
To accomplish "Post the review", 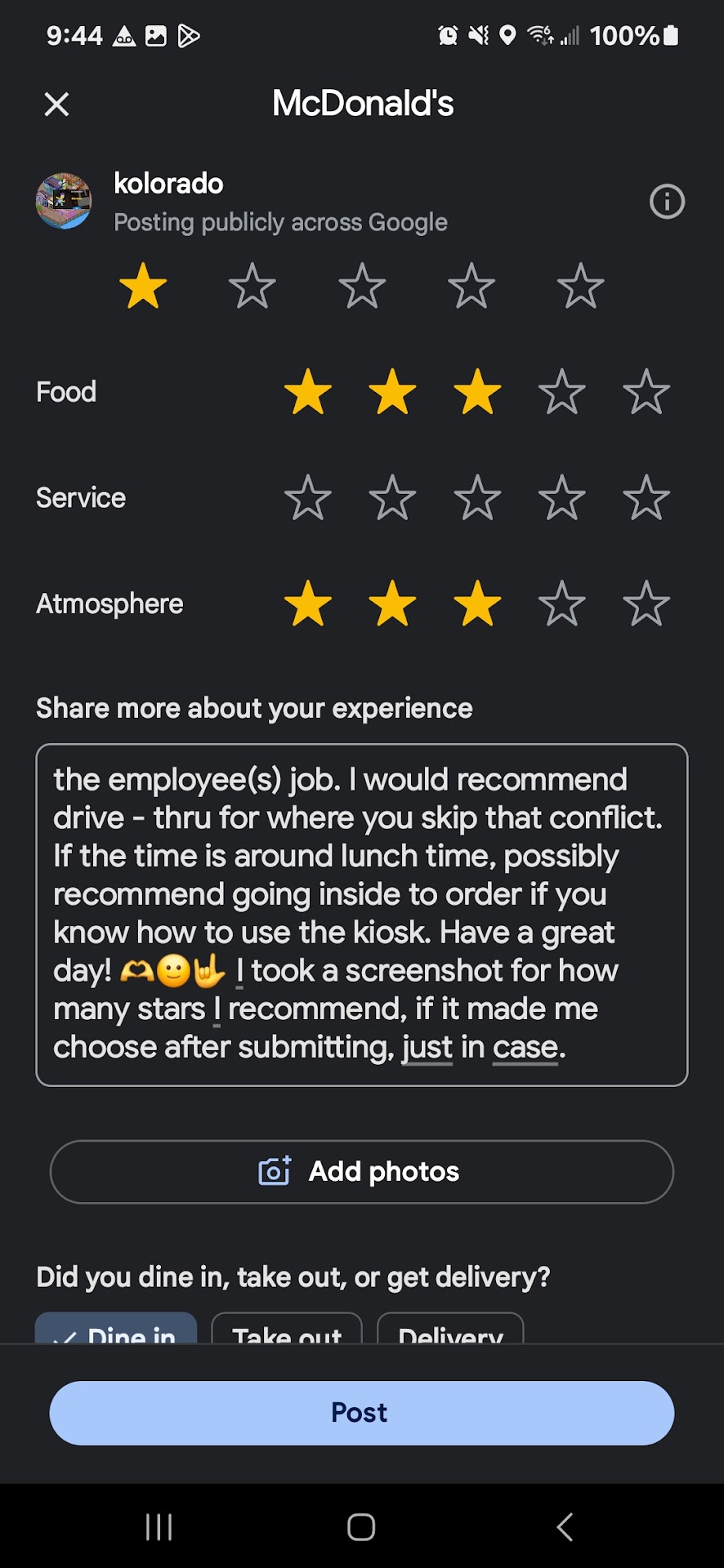I will coord(361,1413).
